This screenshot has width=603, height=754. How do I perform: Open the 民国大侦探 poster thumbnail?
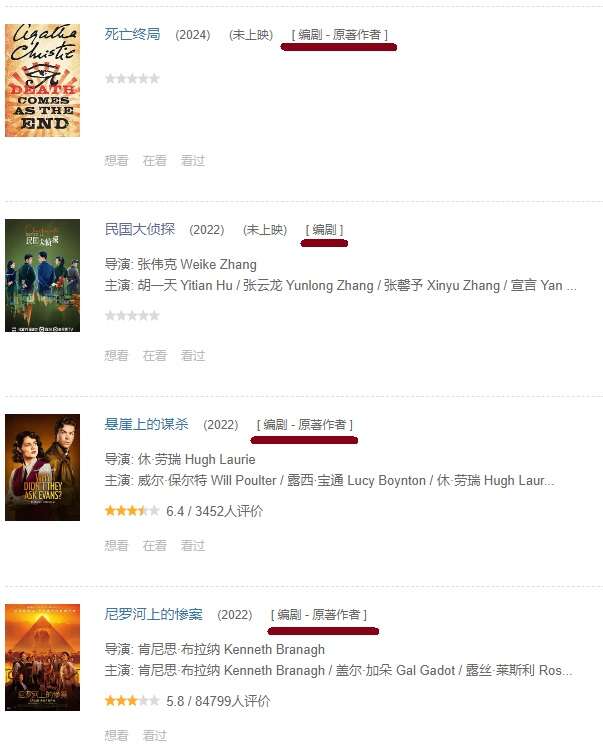42,275
